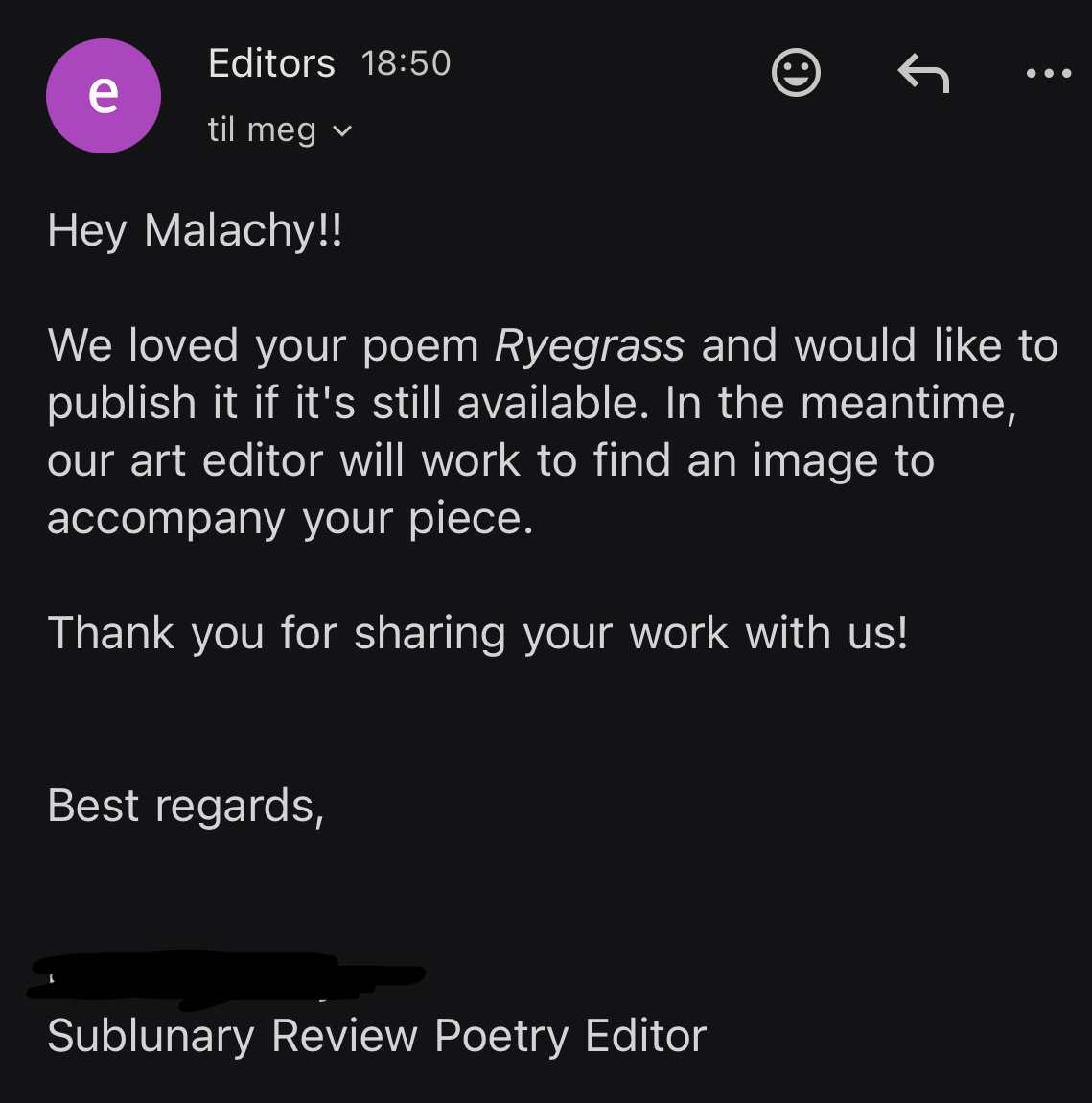1092x1103 pixels.
Task: Reply to the Editors email
Action: (x=922, y=73)
